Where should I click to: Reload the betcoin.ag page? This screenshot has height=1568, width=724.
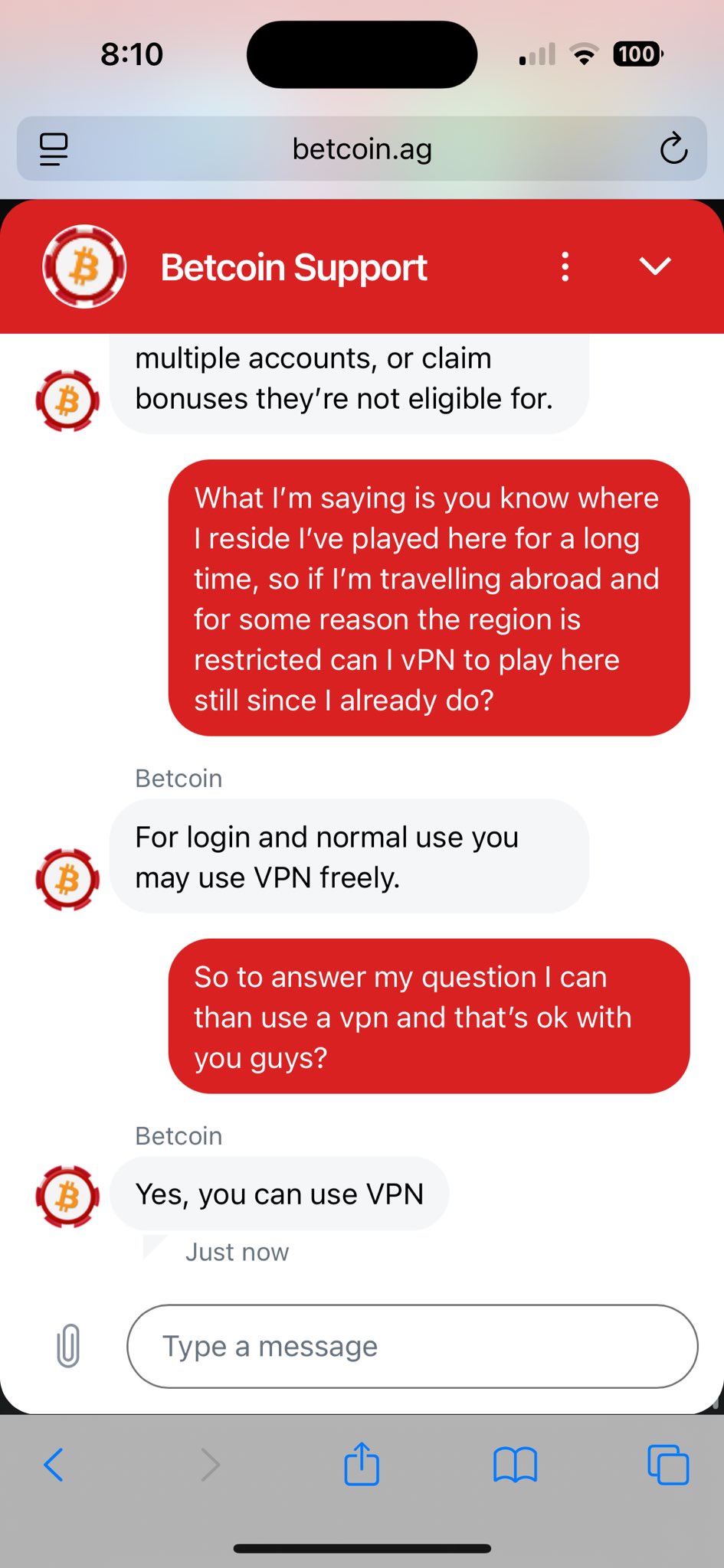pos(673,149)
